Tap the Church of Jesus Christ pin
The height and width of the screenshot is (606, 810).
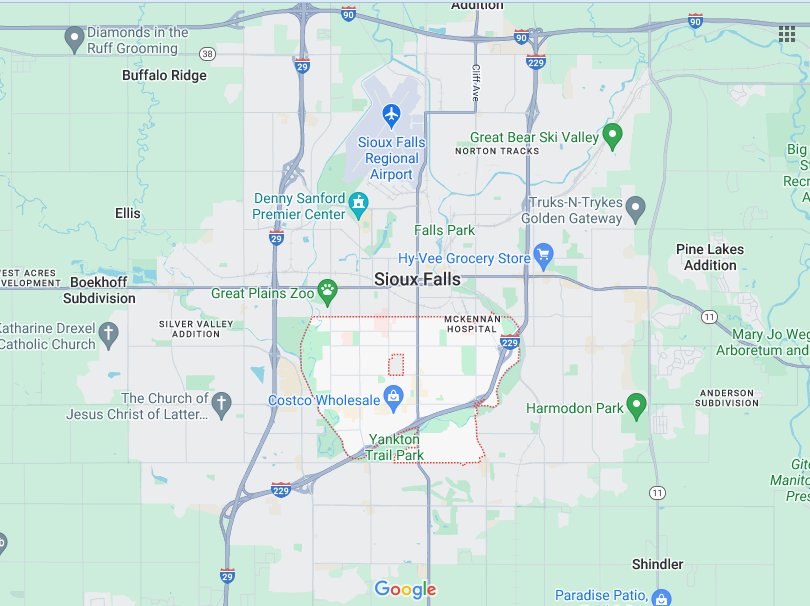pos(222,403)
